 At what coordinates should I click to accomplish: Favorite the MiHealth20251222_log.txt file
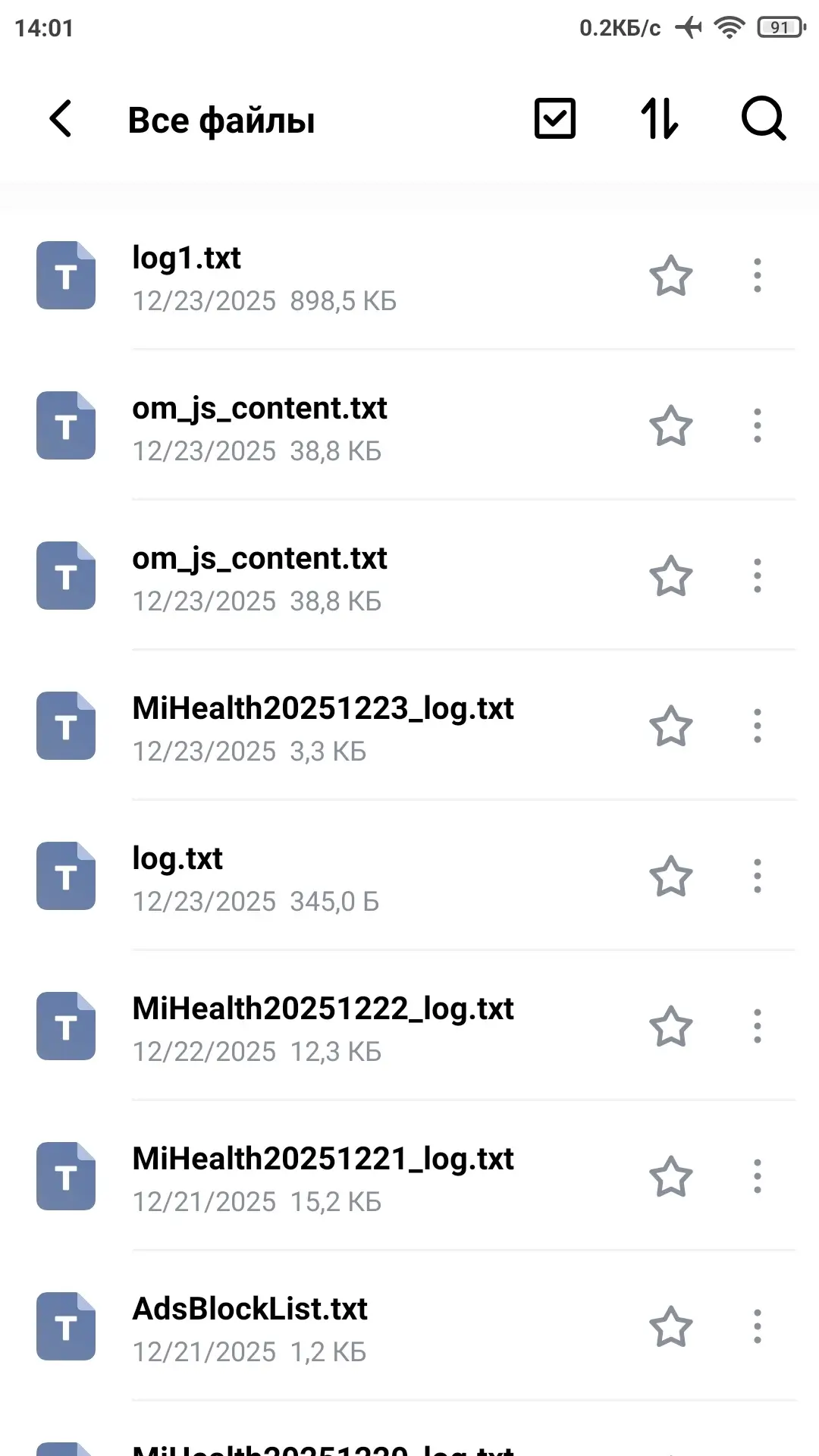(x=671, y=1027)
